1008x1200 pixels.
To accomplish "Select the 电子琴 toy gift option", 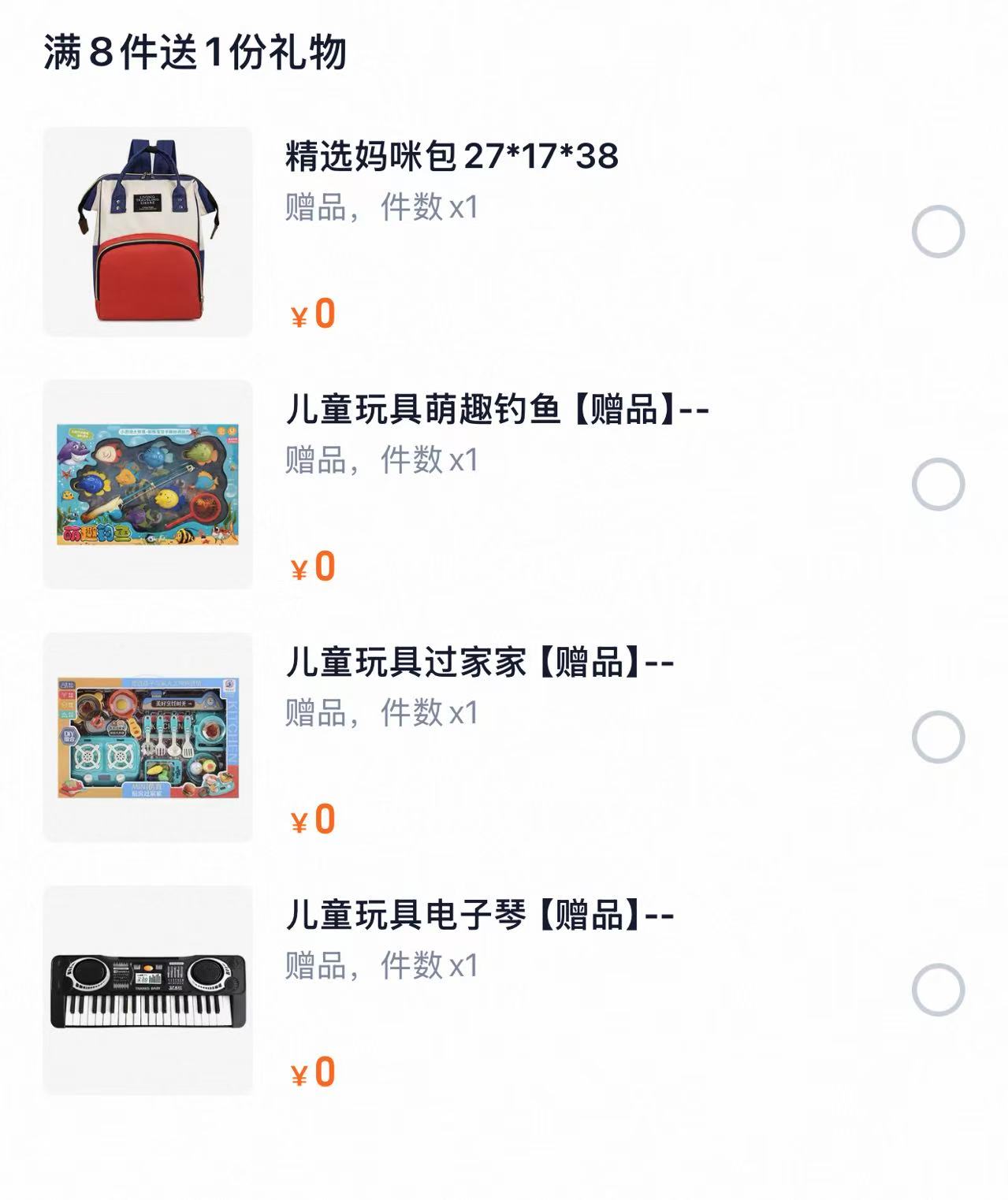I will pyautogui.click(x=938, y=990).
